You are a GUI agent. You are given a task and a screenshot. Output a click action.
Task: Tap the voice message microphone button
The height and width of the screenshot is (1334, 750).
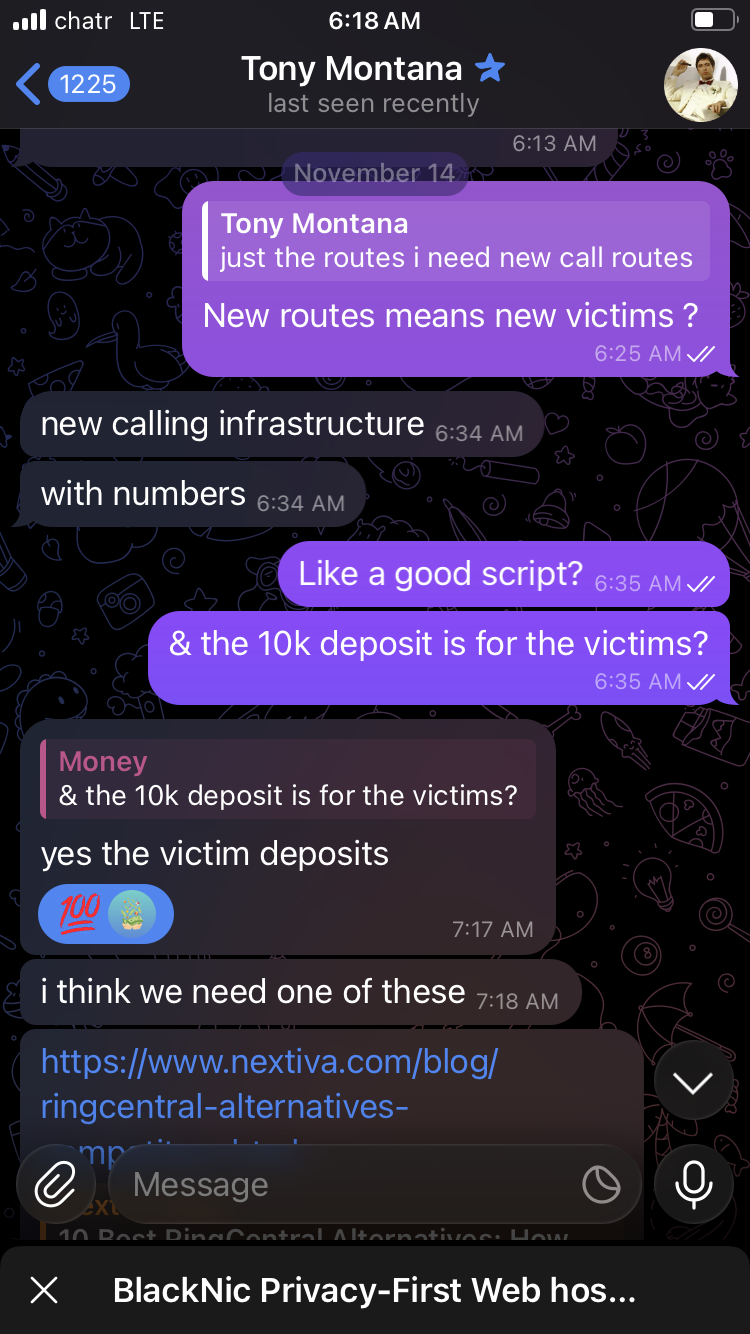[693, 1185]
